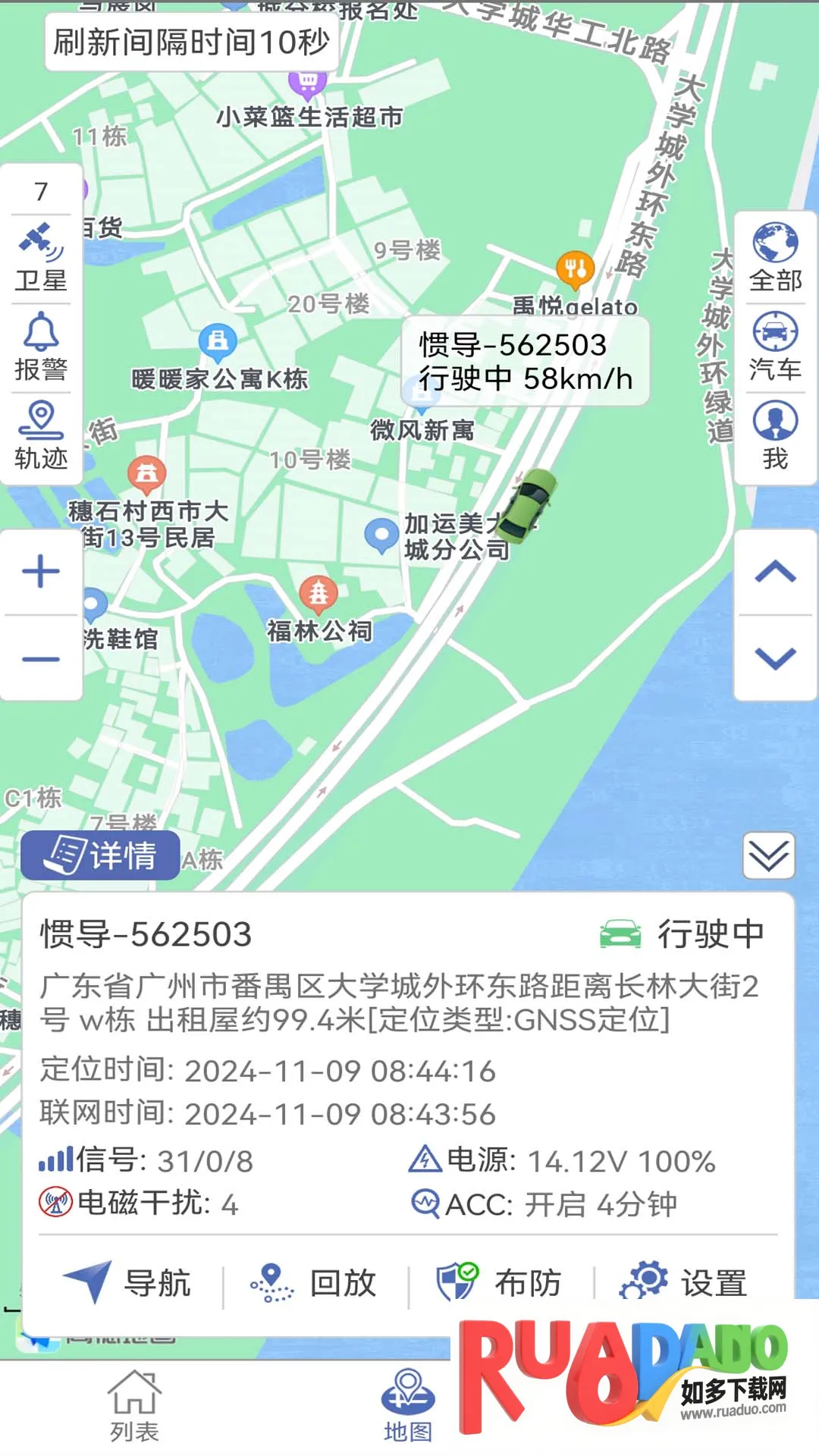Collapse the device info panel
The image size is (819, 1456).
[x=768, y=855]
